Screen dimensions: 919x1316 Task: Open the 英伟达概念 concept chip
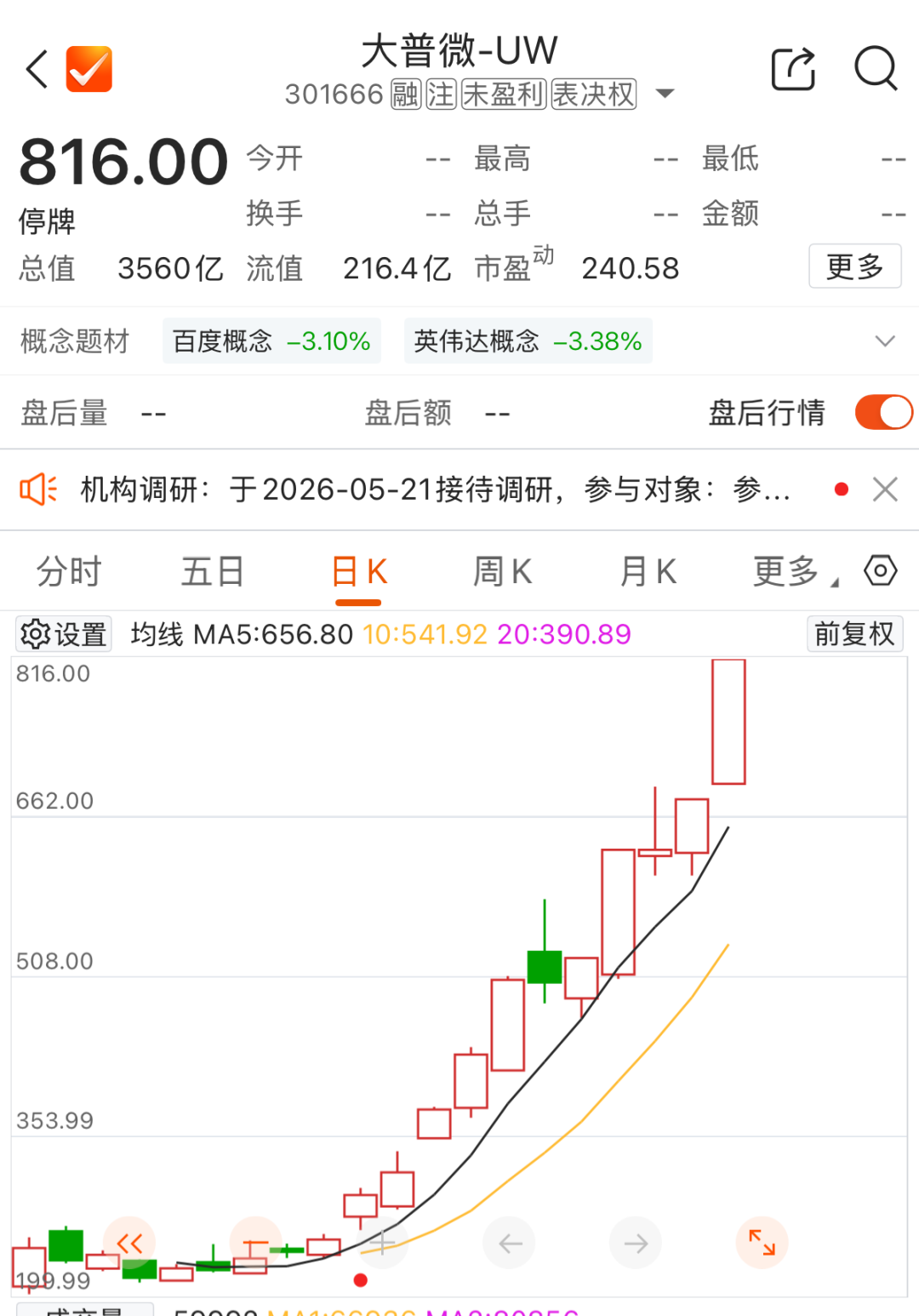[x=528, y=341]
